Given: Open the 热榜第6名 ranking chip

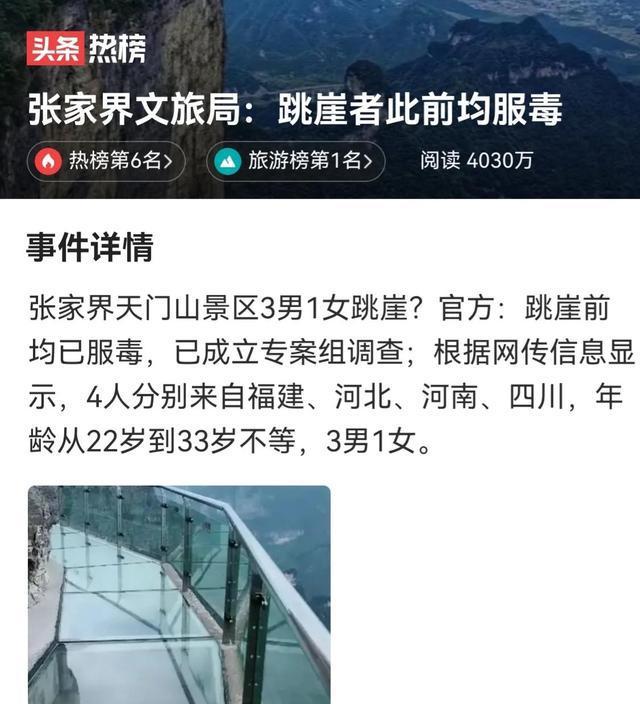Looking at the screenshot, I should 106,160.
